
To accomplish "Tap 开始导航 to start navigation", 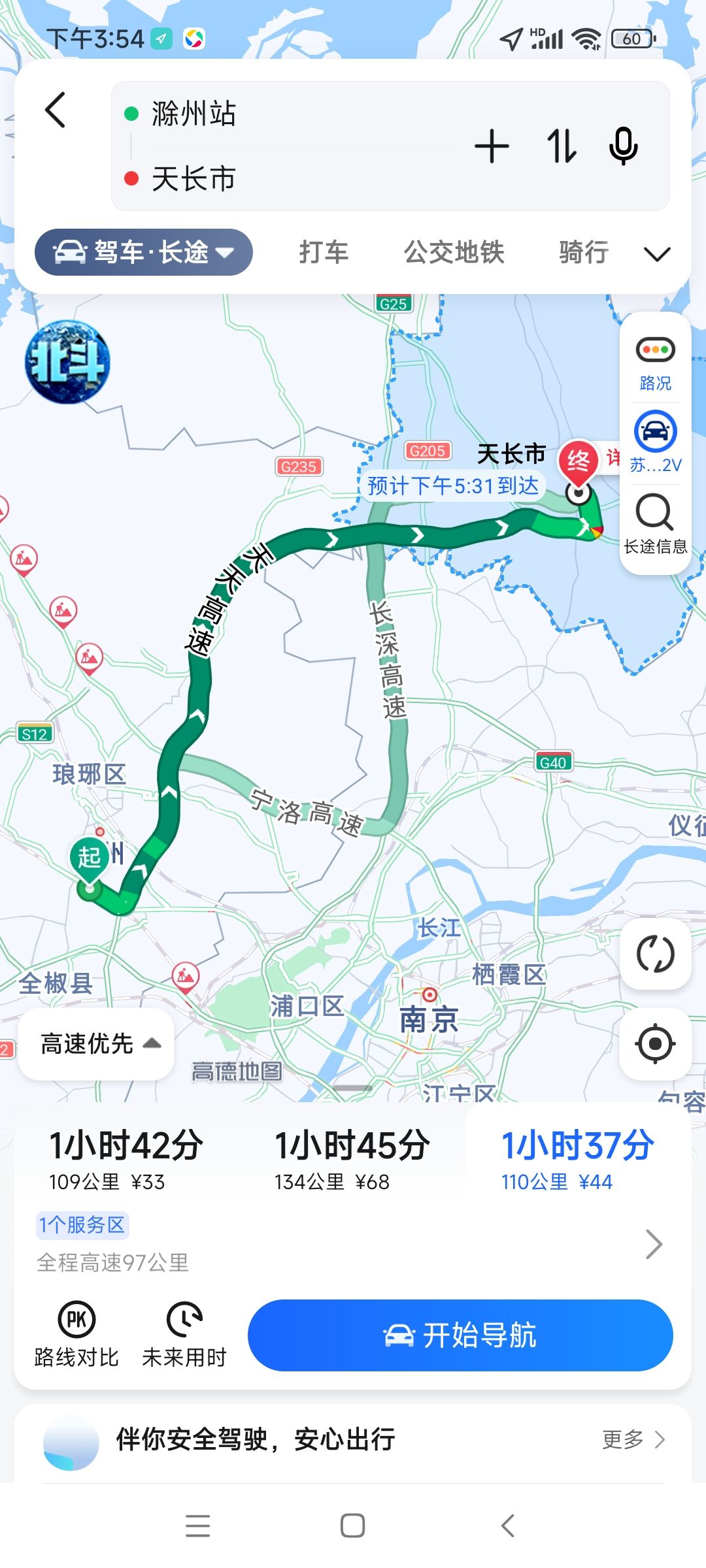I will [460, 1335].
